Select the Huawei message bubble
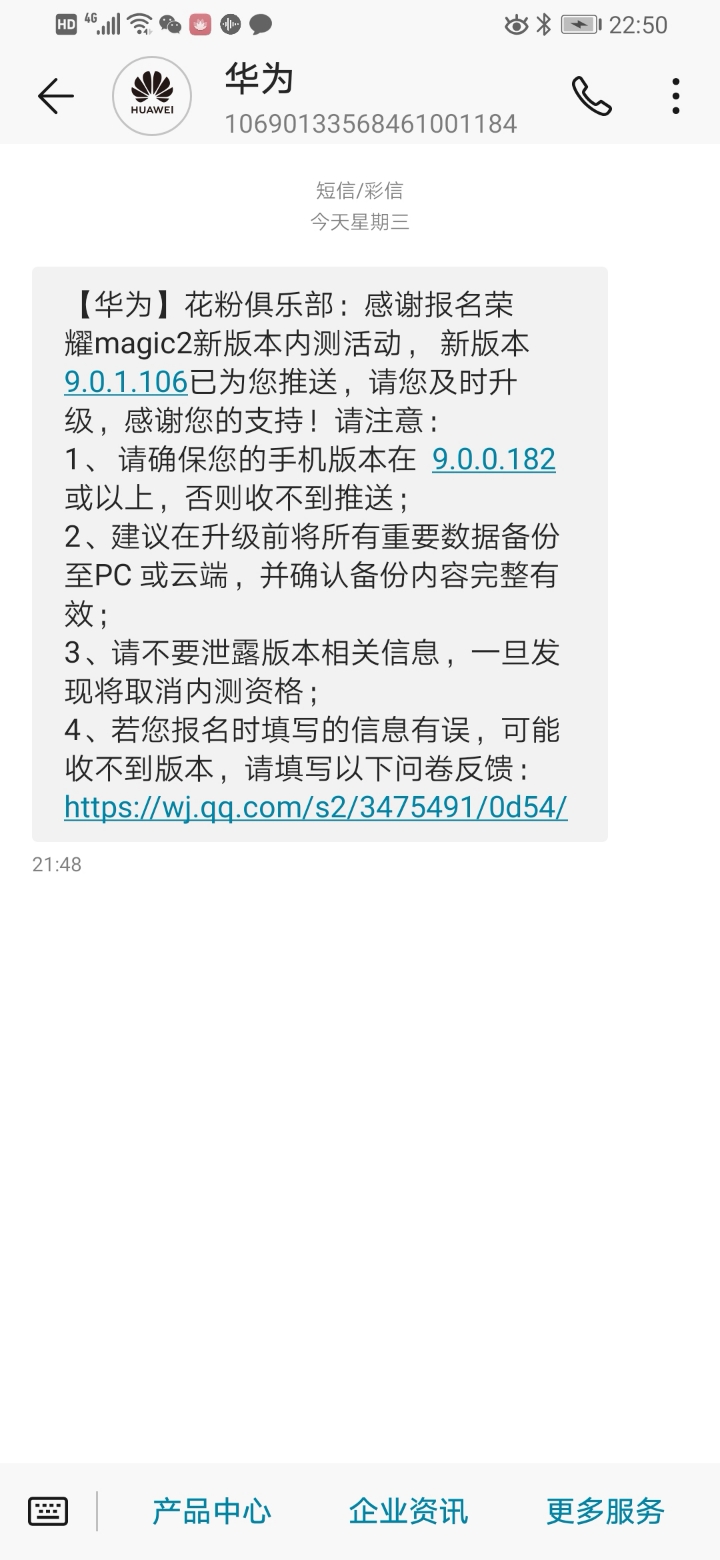720x1560 pixels. 320,550
